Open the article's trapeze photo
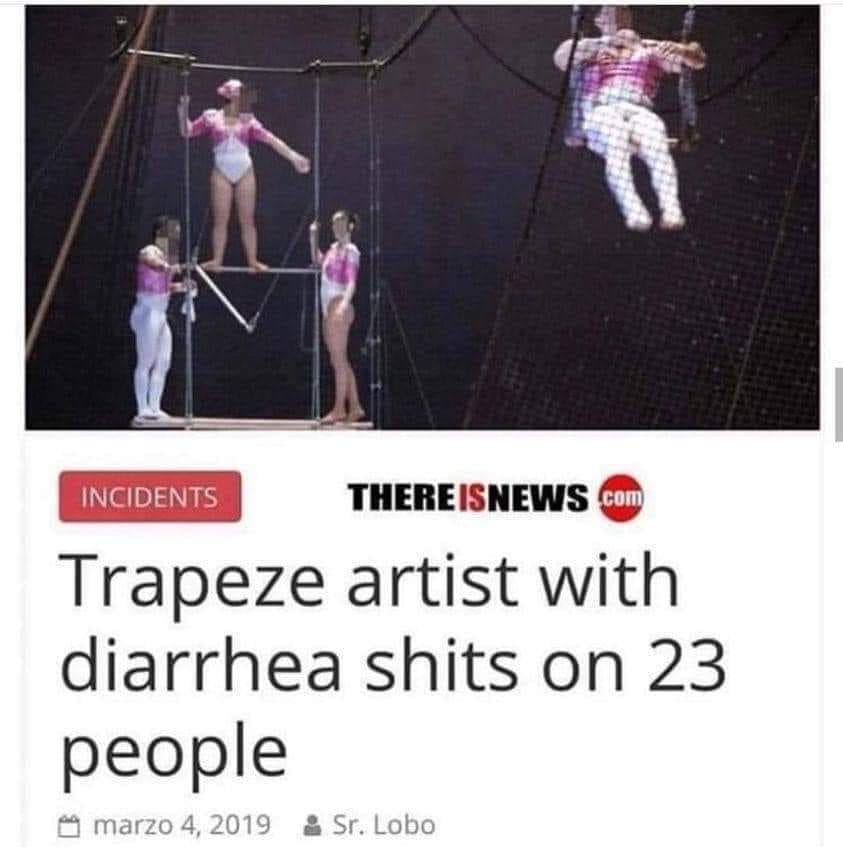Image resolution: width=843 pixels, height=853 pixels. click(421, 217)
